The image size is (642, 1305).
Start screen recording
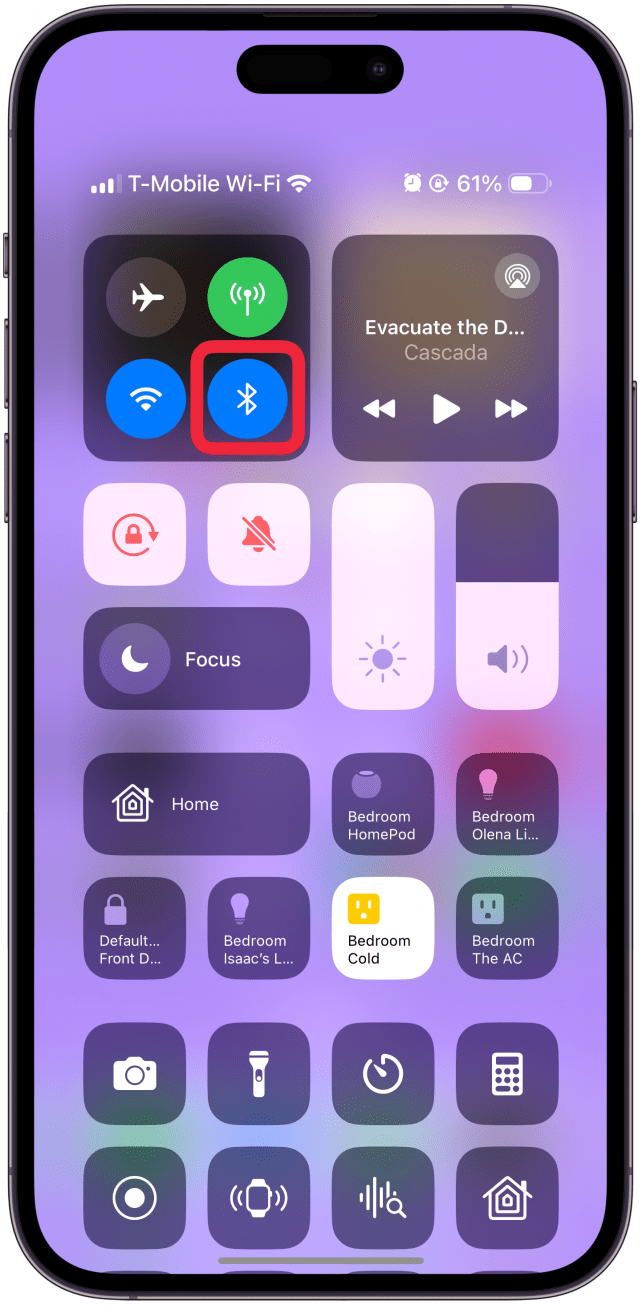[135, 1197]
